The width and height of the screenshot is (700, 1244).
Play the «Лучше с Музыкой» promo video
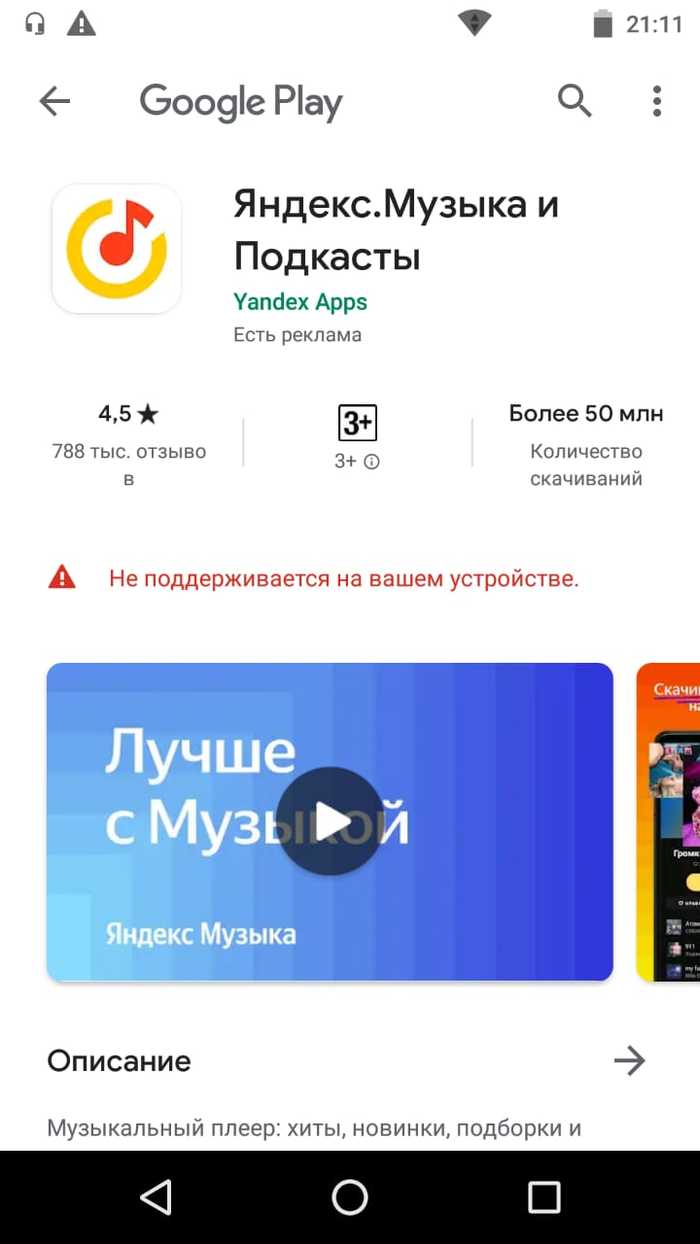[329, 821]
